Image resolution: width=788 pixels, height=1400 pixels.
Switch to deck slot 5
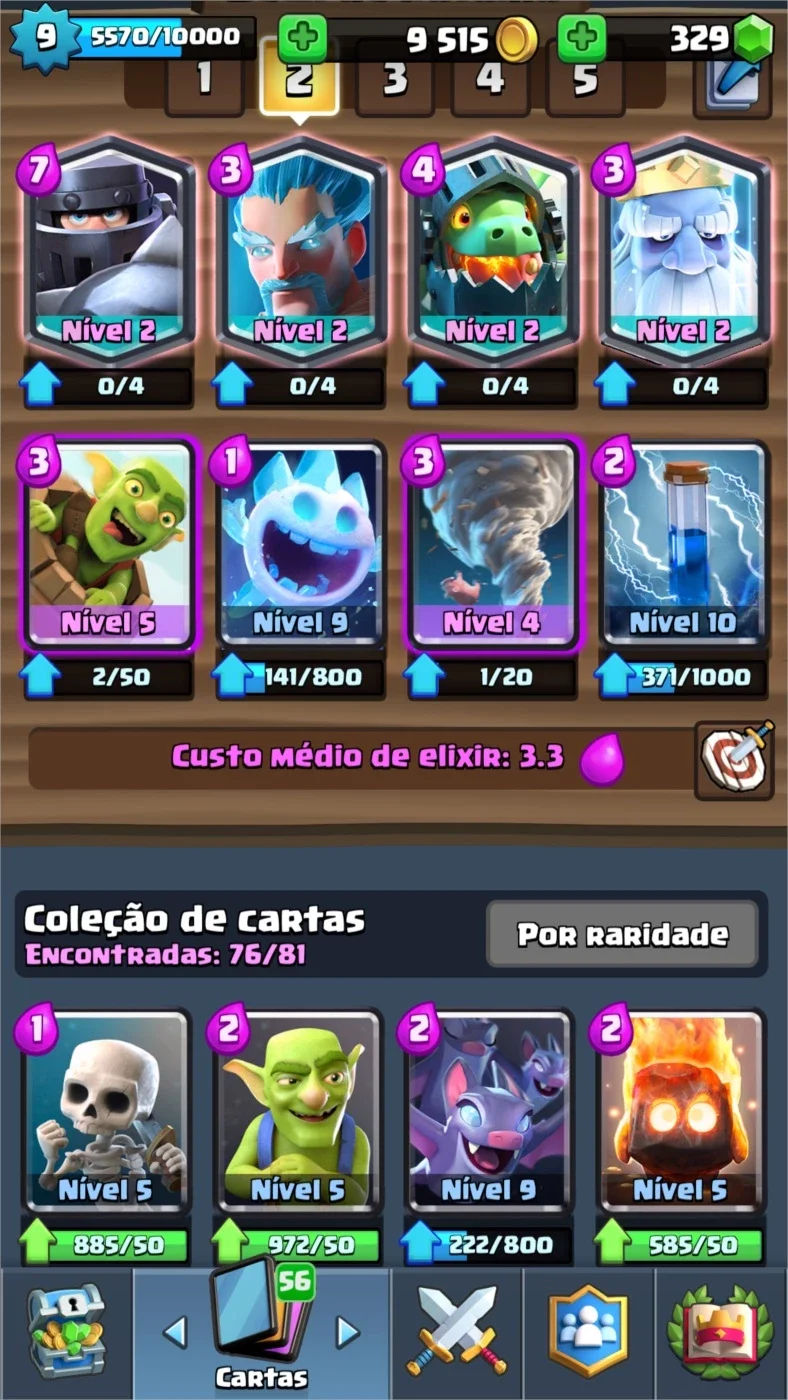click(585, 80)
